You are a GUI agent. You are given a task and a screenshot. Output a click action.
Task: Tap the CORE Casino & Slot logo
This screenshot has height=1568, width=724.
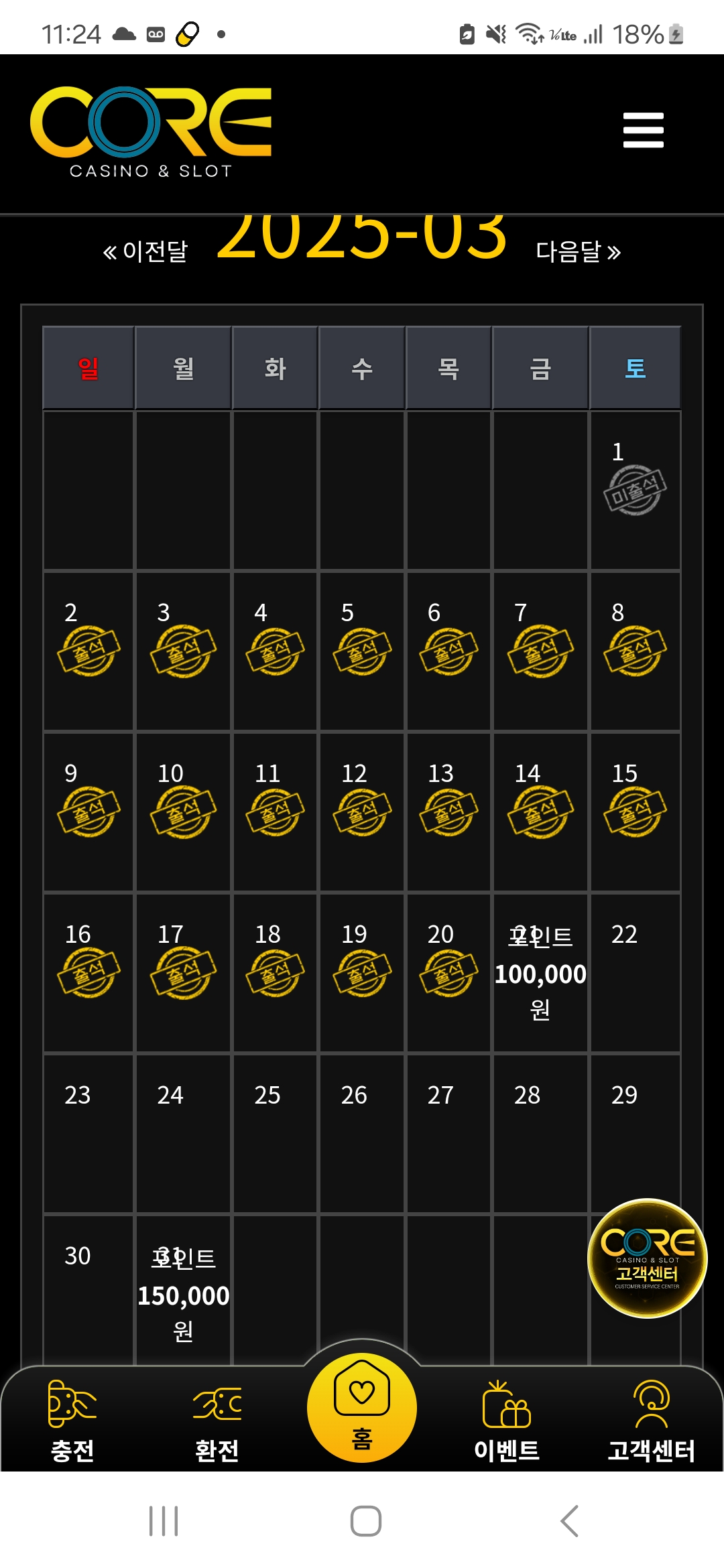(x=151, y=132)
